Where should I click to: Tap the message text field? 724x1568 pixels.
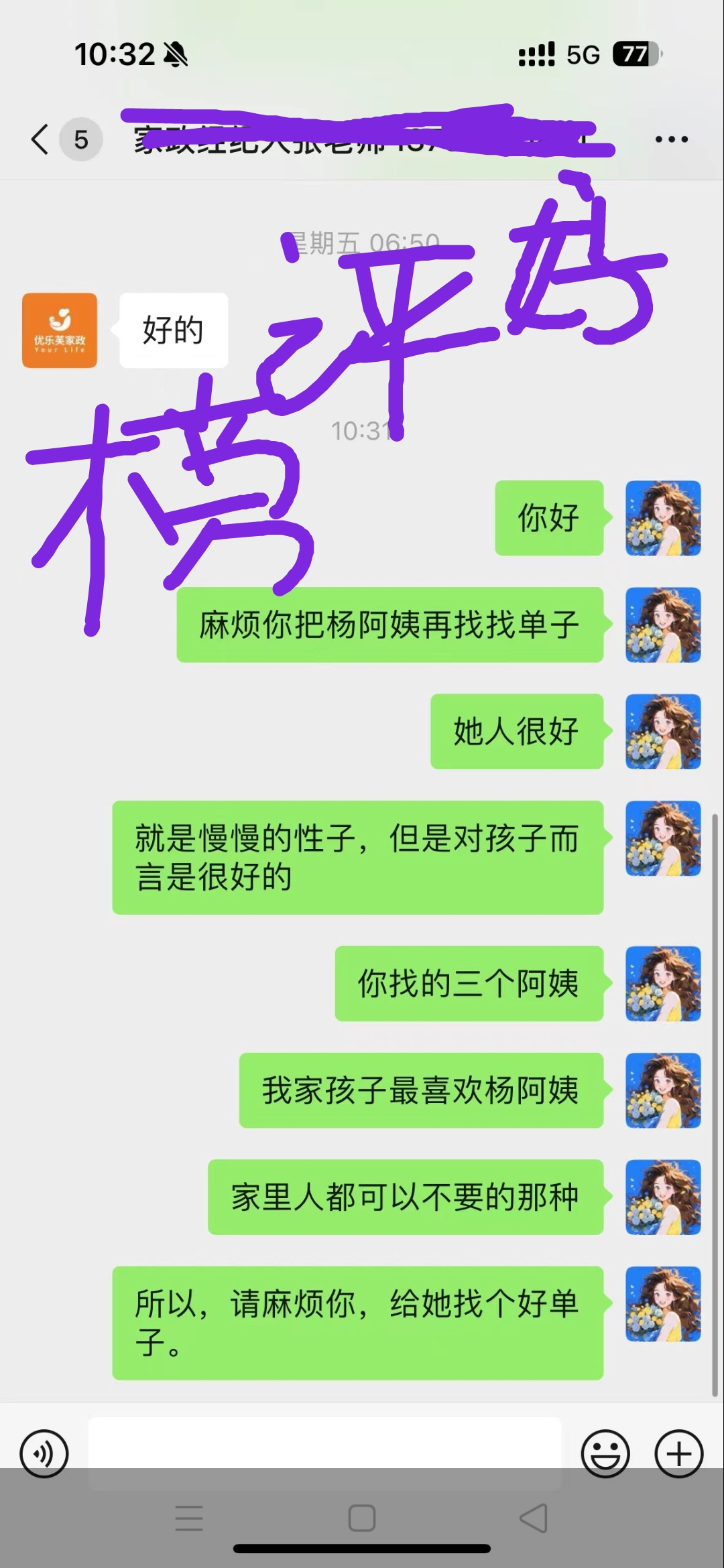(324, 1452)
